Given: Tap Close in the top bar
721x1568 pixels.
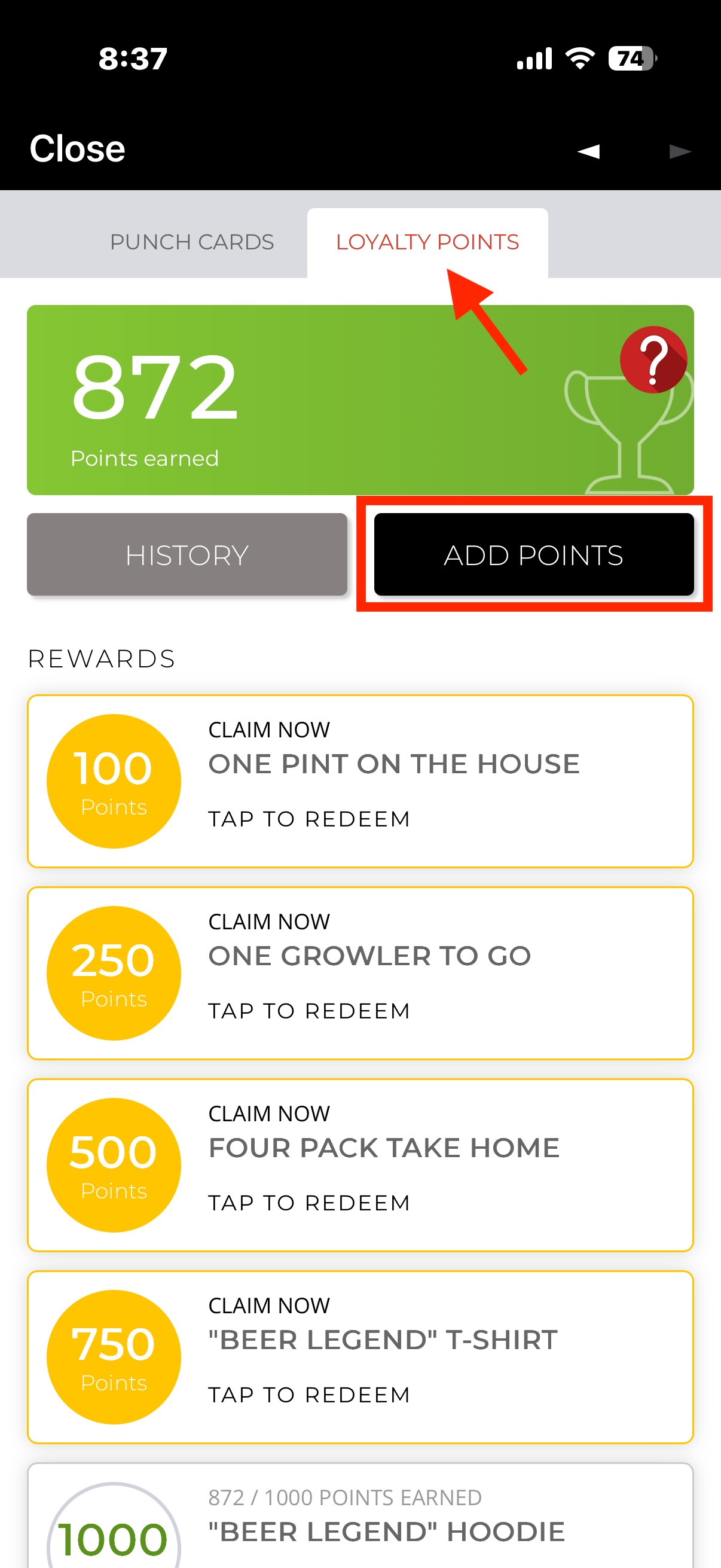Looking at the screenshot, I should (x=77, y=148).
